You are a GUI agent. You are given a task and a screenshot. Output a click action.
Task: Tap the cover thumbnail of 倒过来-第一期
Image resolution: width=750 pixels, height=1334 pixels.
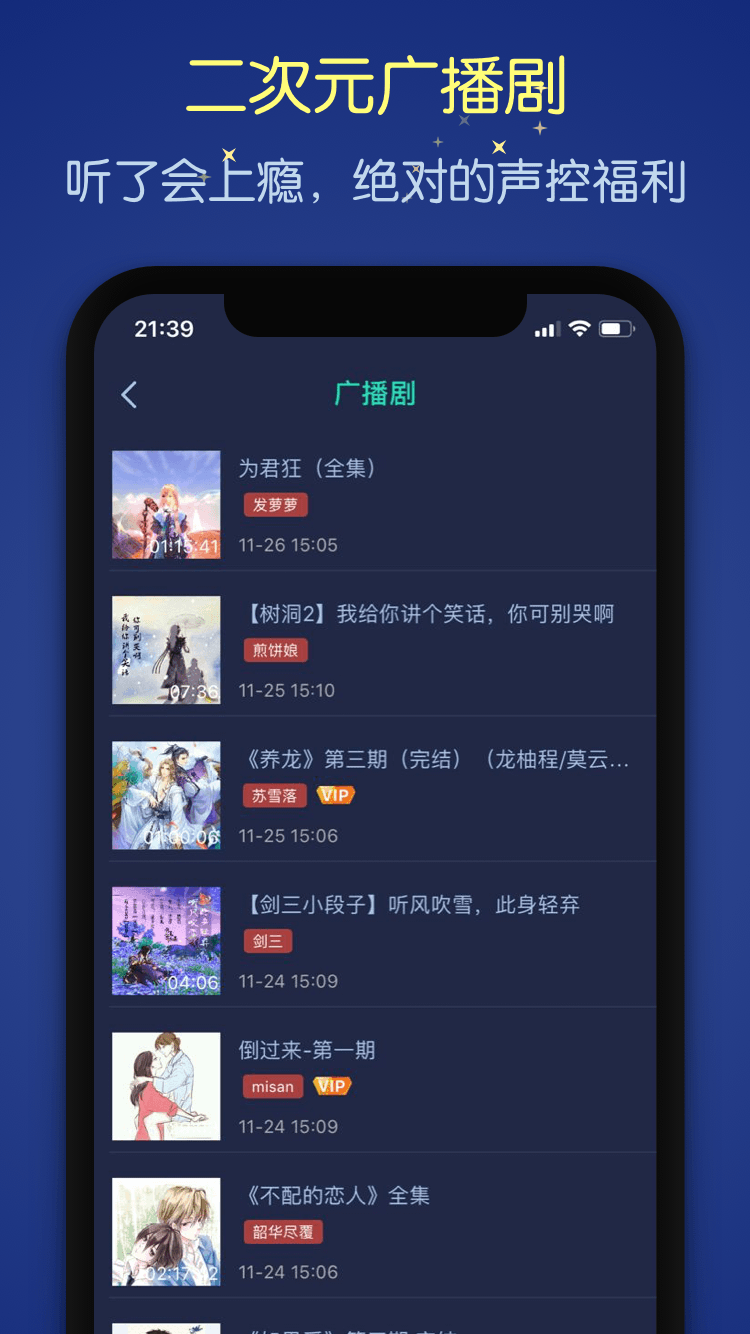(166, 1086)
